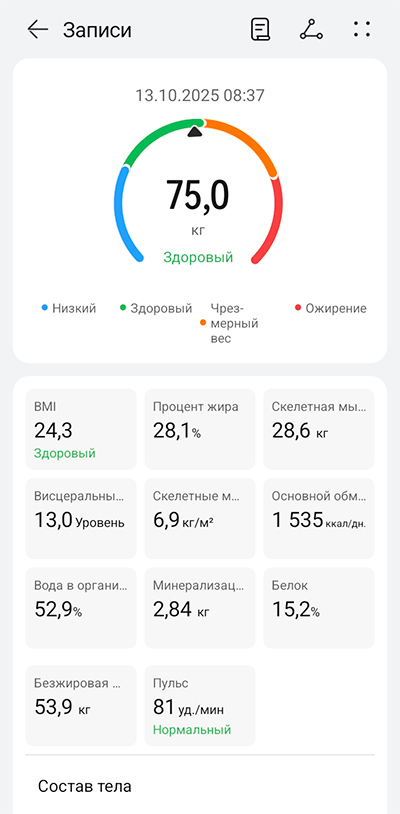Go back from the Записи screen
The width and height of the screenshot is (400, 814).
coord(38,30)
